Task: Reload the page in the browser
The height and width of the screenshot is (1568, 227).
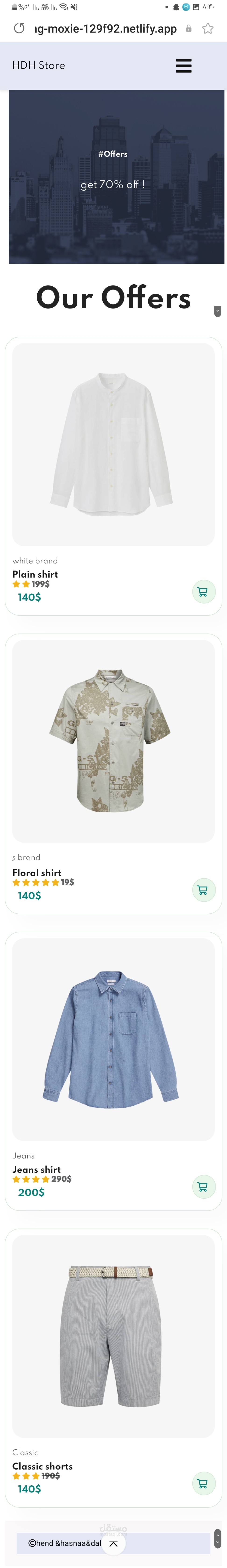Action: click(19, 29)
